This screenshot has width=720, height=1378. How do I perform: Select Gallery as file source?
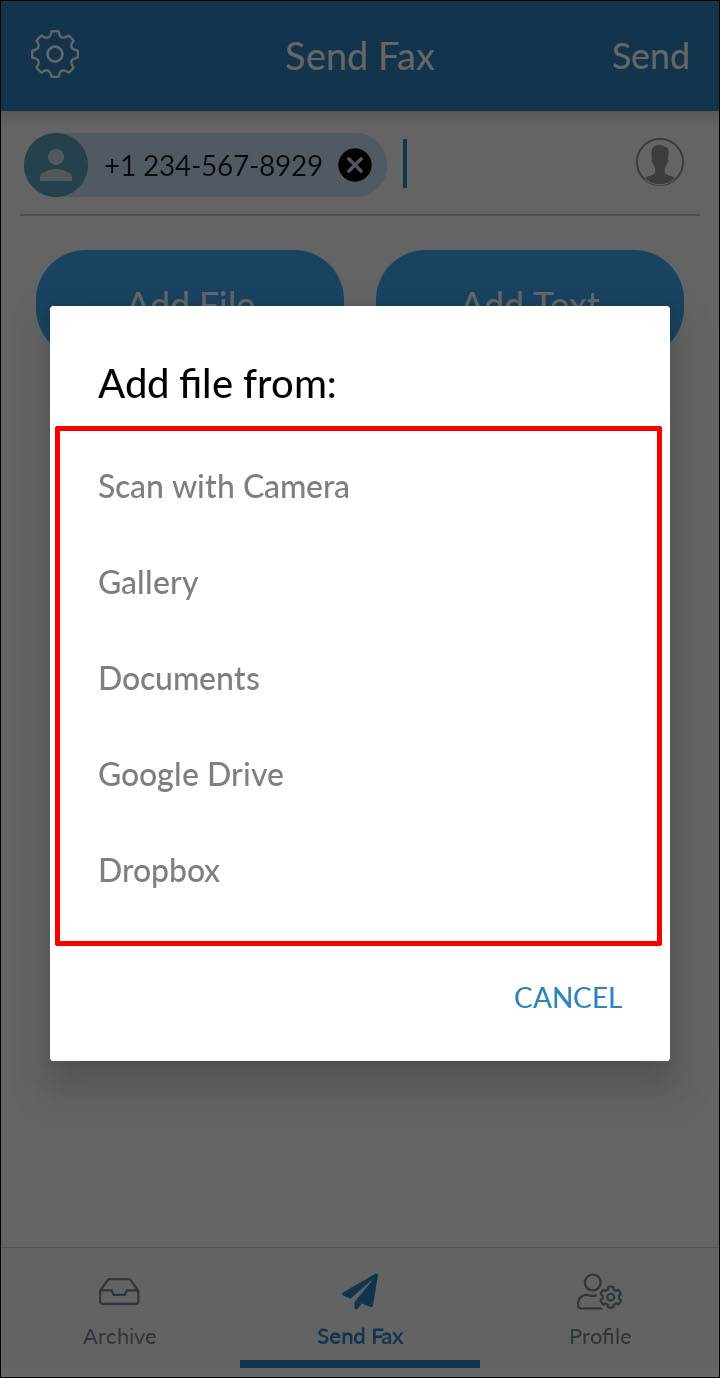[148, 583]
